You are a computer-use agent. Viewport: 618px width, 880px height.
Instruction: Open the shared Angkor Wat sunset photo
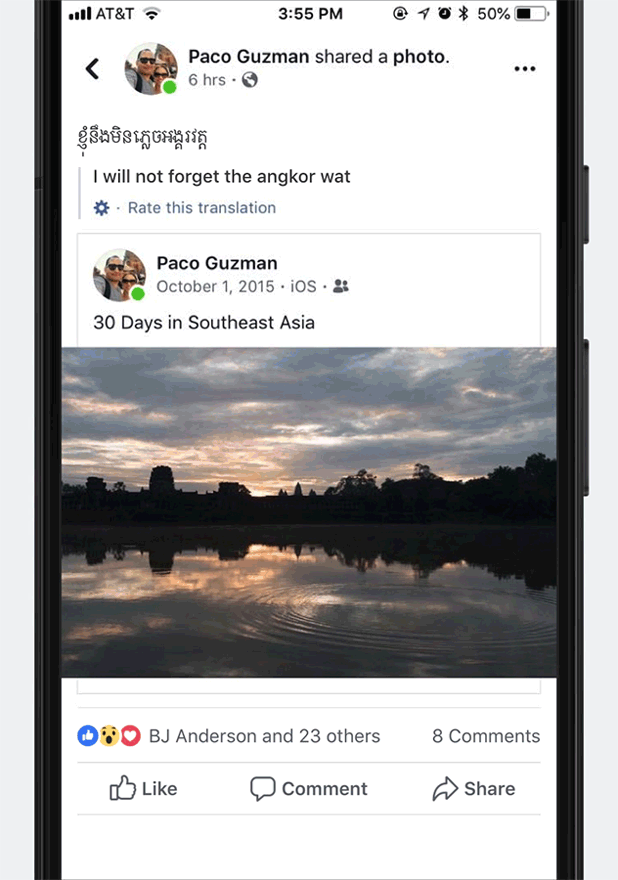point(309,512)
